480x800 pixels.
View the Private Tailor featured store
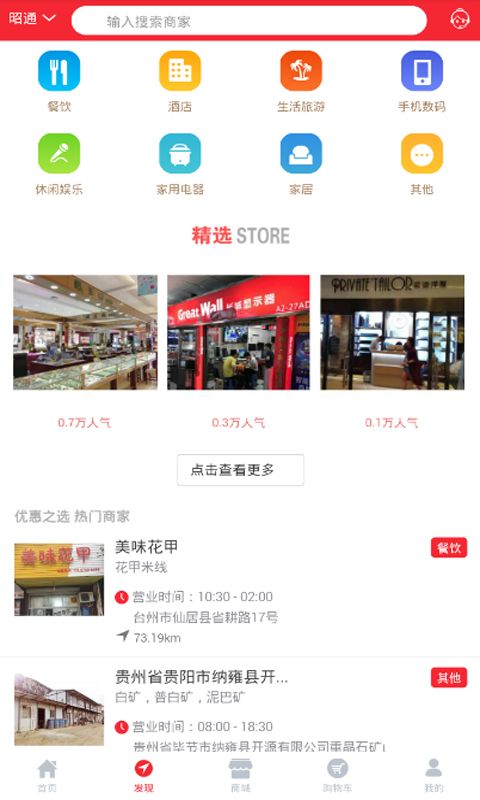392,332
